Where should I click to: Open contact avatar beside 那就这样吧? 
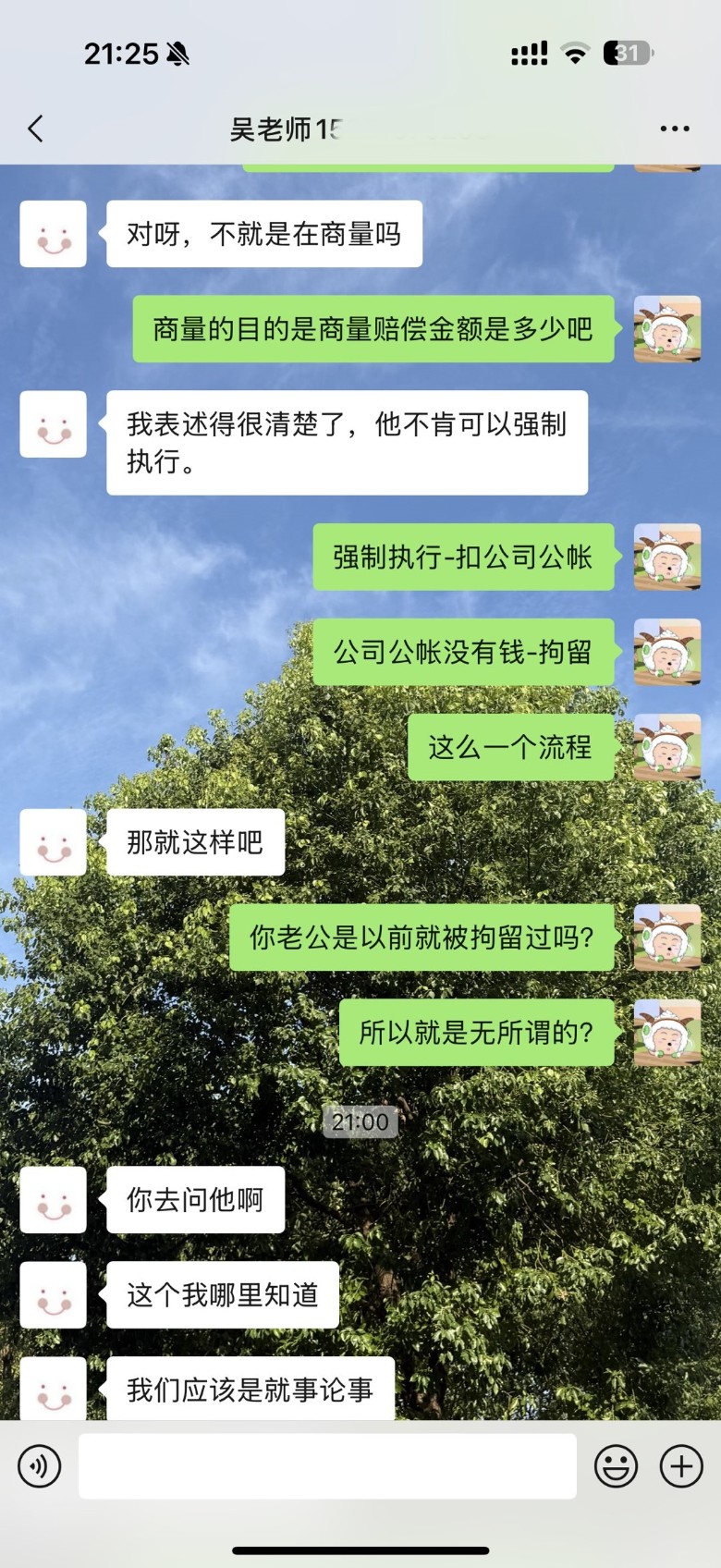click(x=54, y=842)
